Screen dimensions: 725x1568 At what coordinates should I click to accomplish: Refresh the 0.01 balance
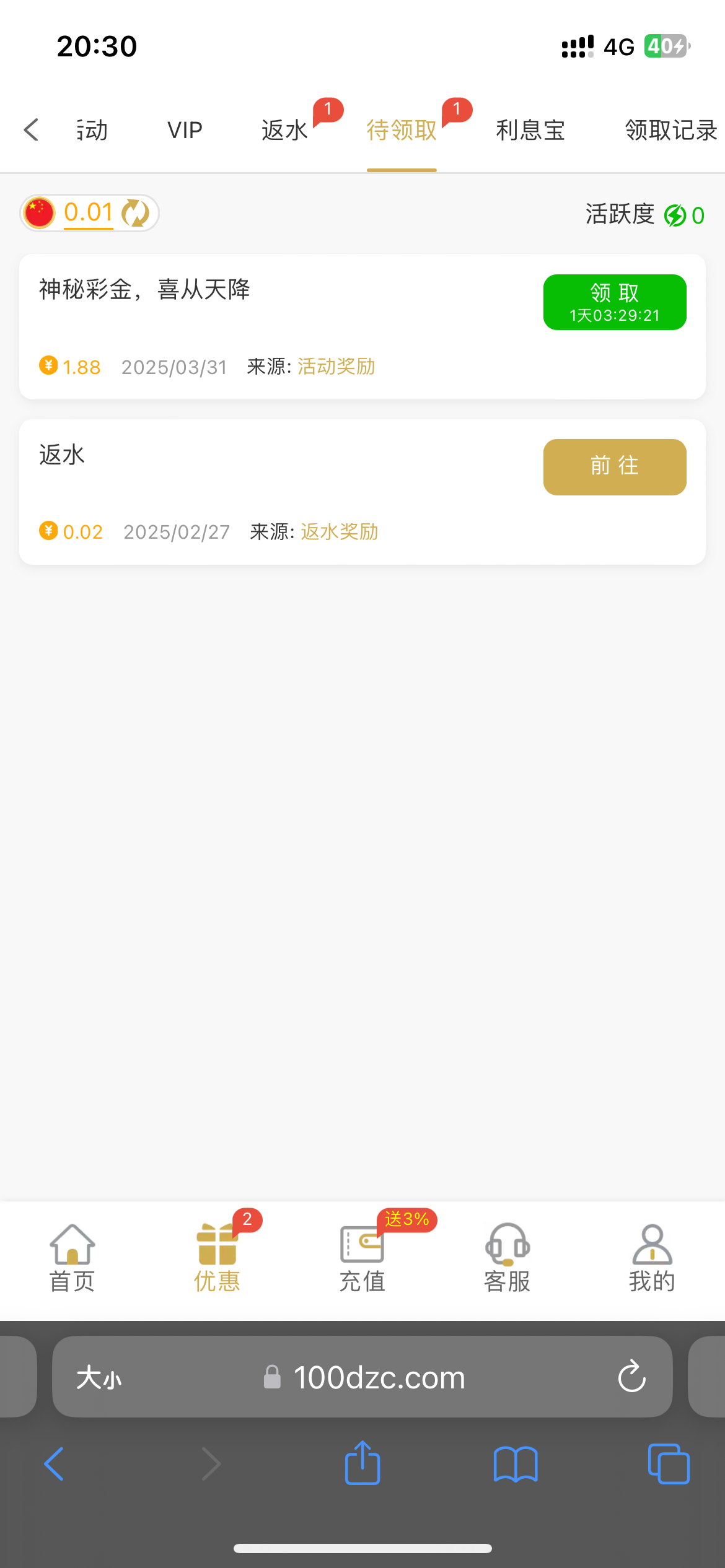136,213
